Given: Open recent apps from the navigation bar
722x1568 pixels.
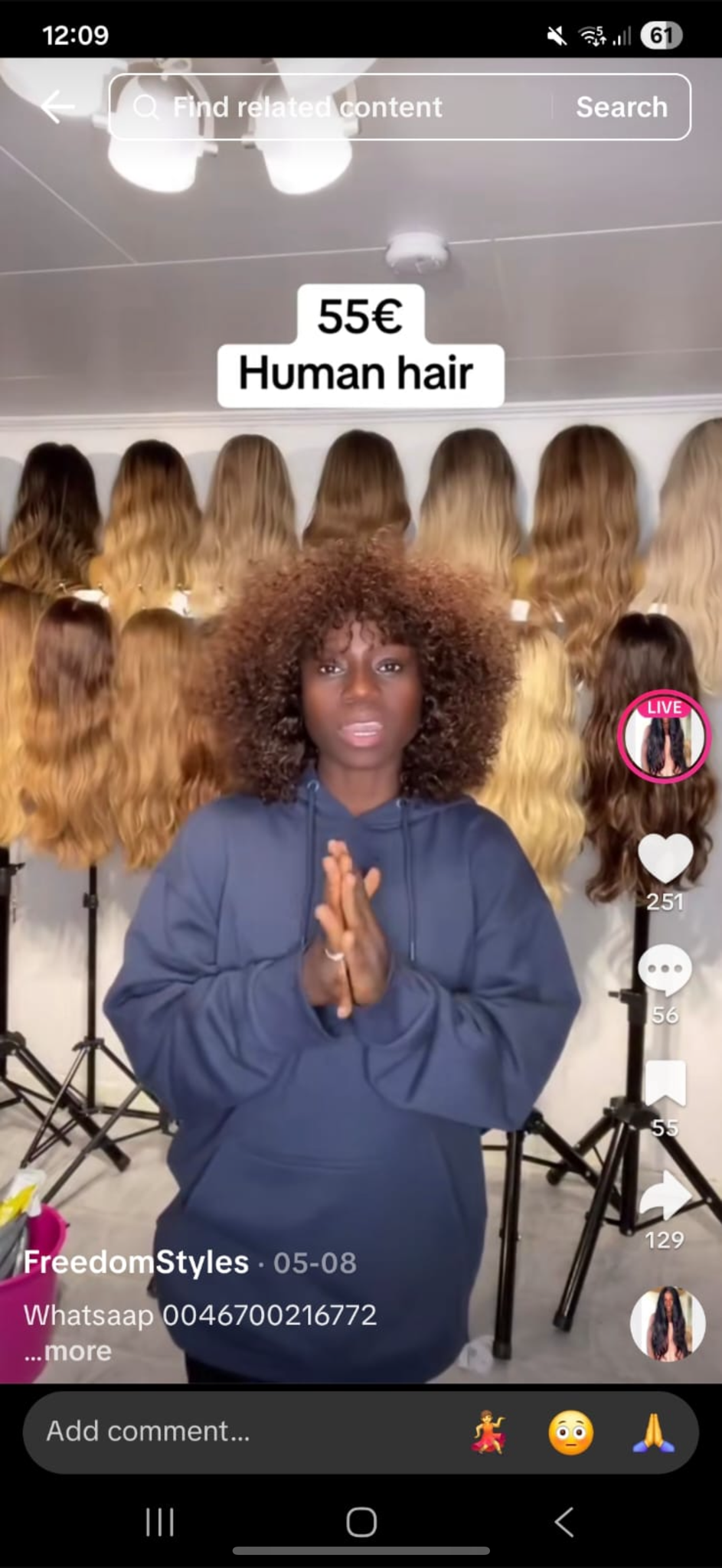Looking at the screenshot, I should 159,1523.
